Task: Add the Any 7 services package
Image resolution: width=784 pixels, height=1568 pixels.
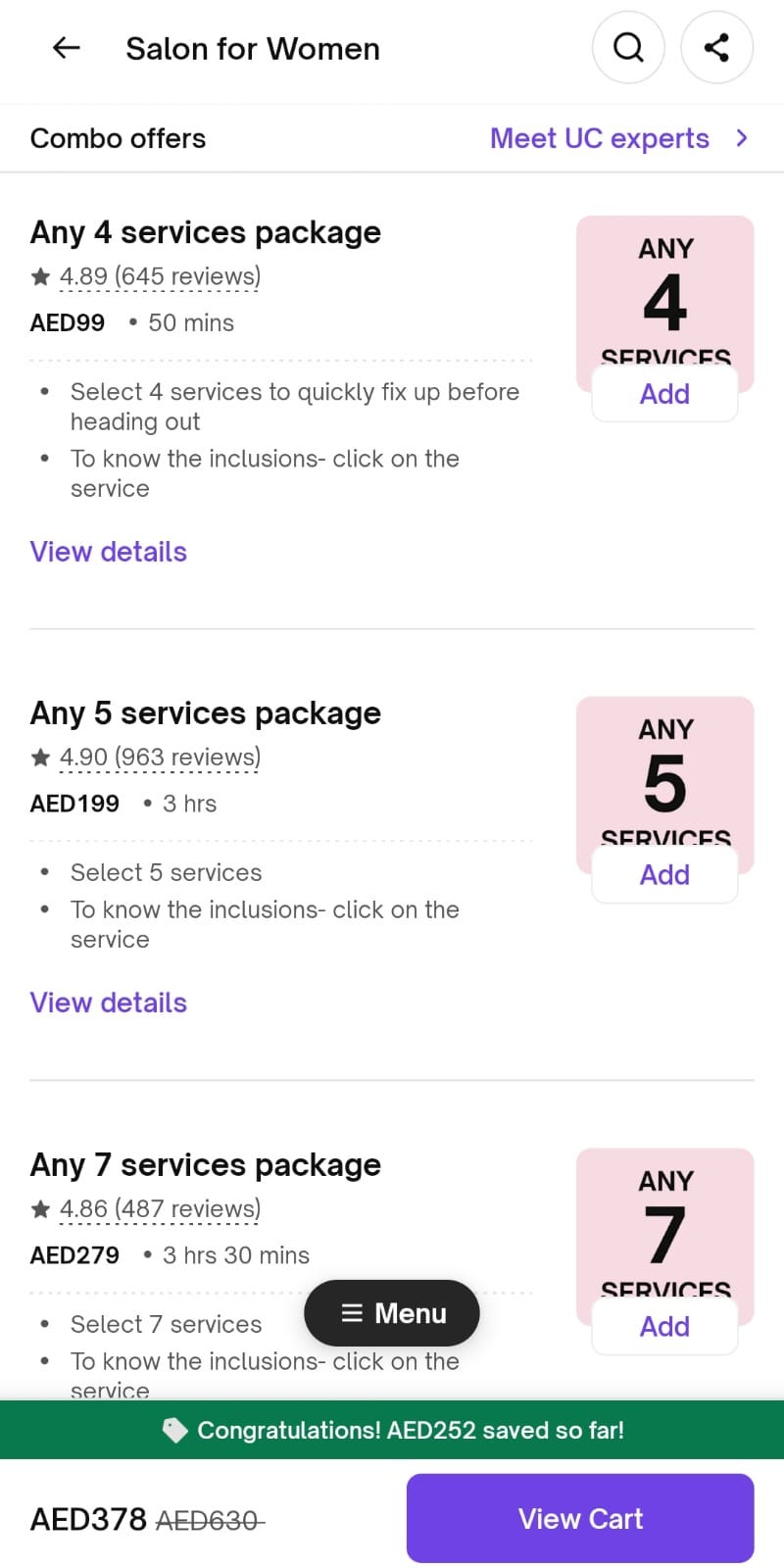Action: pyautogui.click(x=664, y=1326)
